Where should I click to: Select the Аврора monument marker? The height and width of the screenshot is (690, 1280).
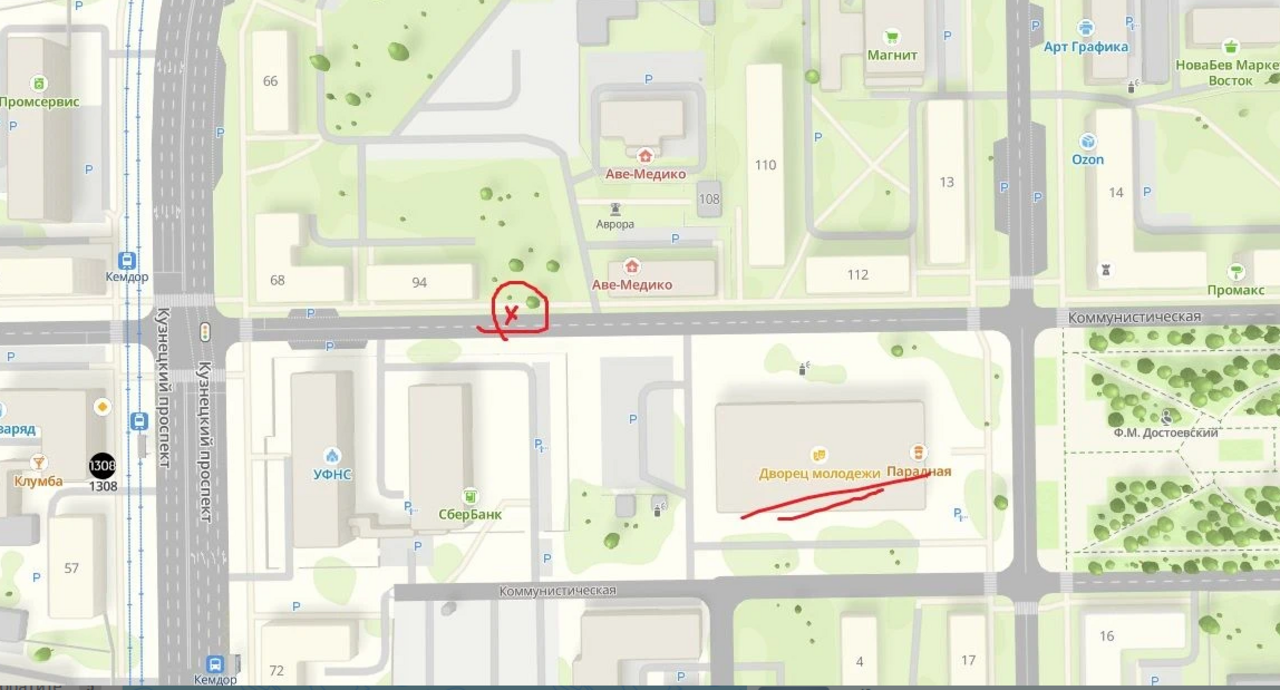(x=615, y=209)
